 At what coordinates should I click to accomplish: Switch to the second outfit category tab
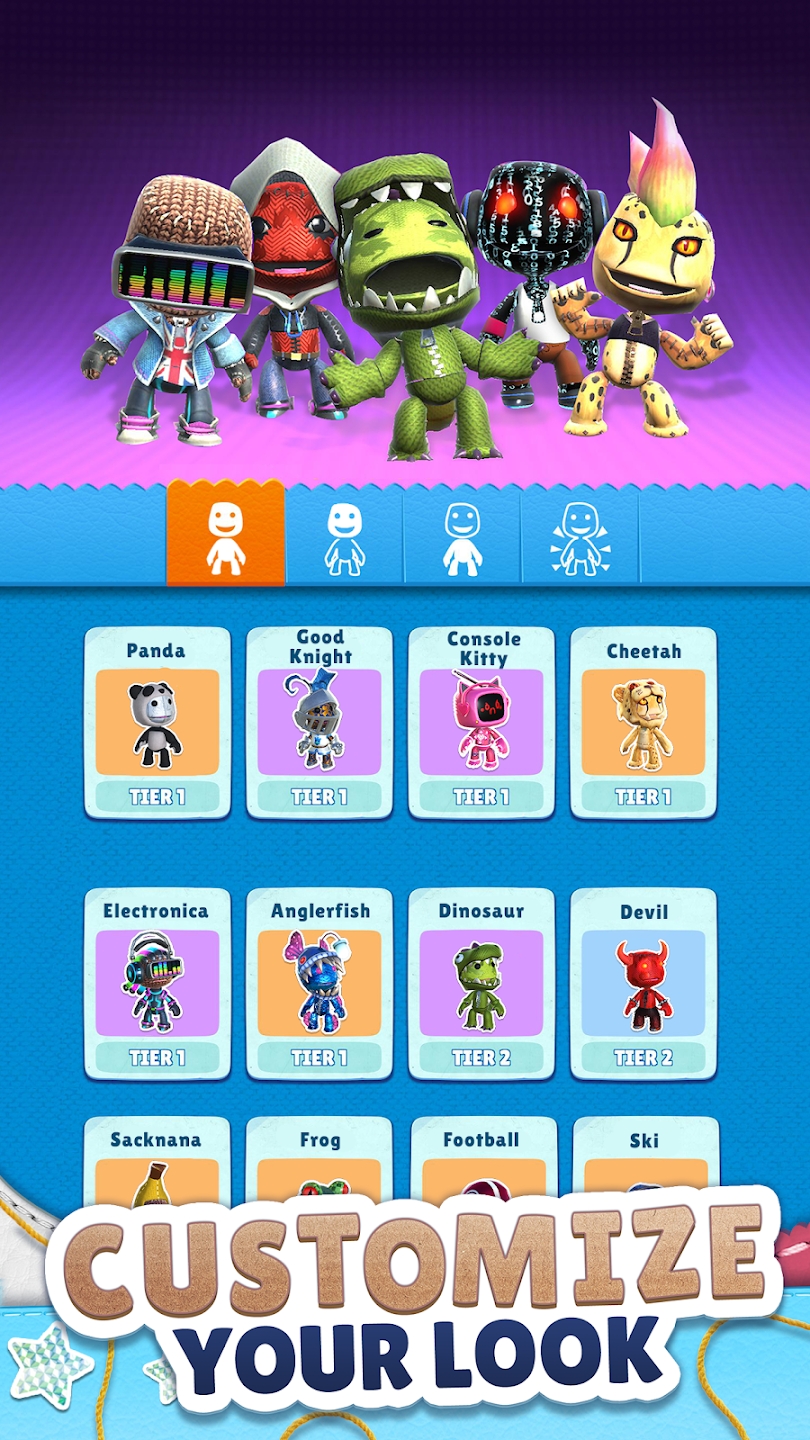tap(345, 536)
